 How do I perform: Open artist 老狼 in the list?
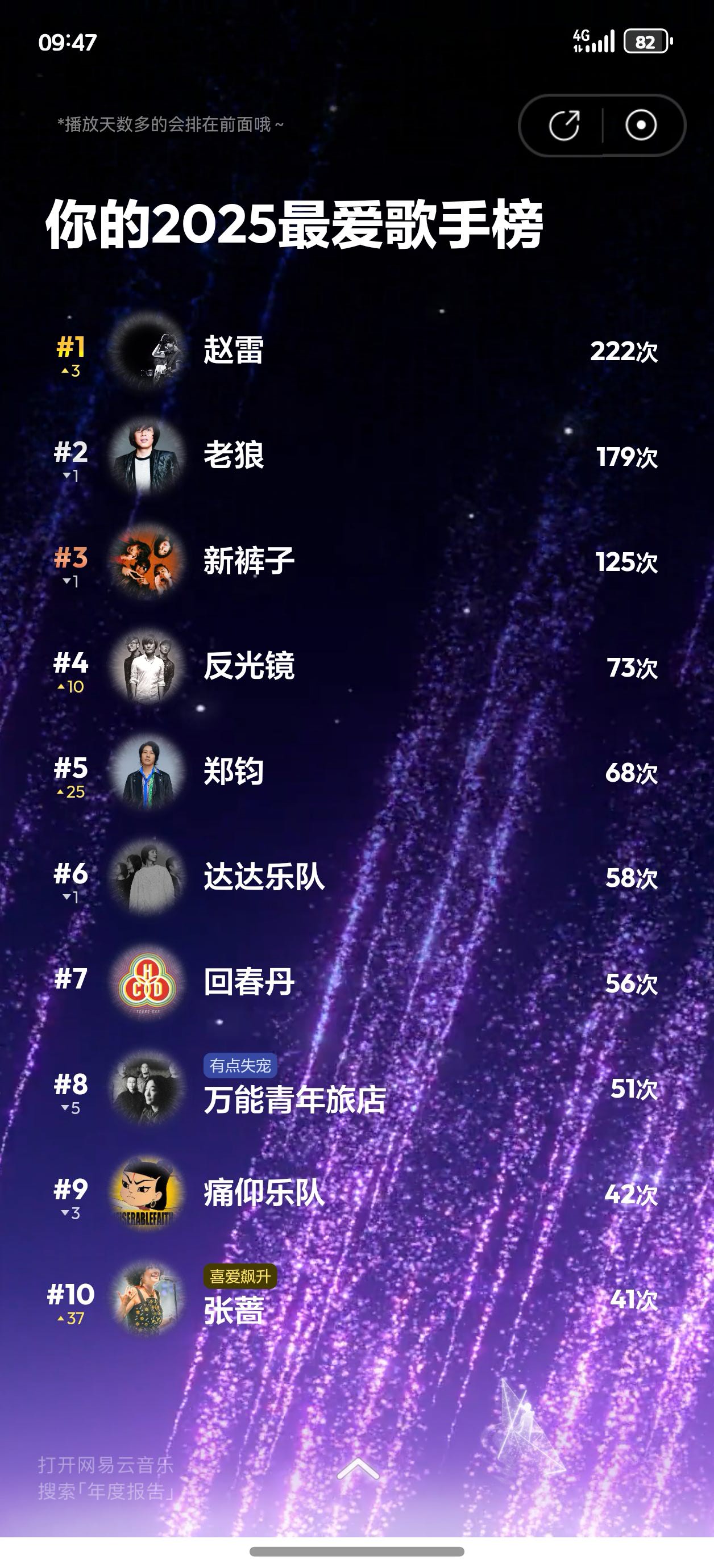click(234, 456)
